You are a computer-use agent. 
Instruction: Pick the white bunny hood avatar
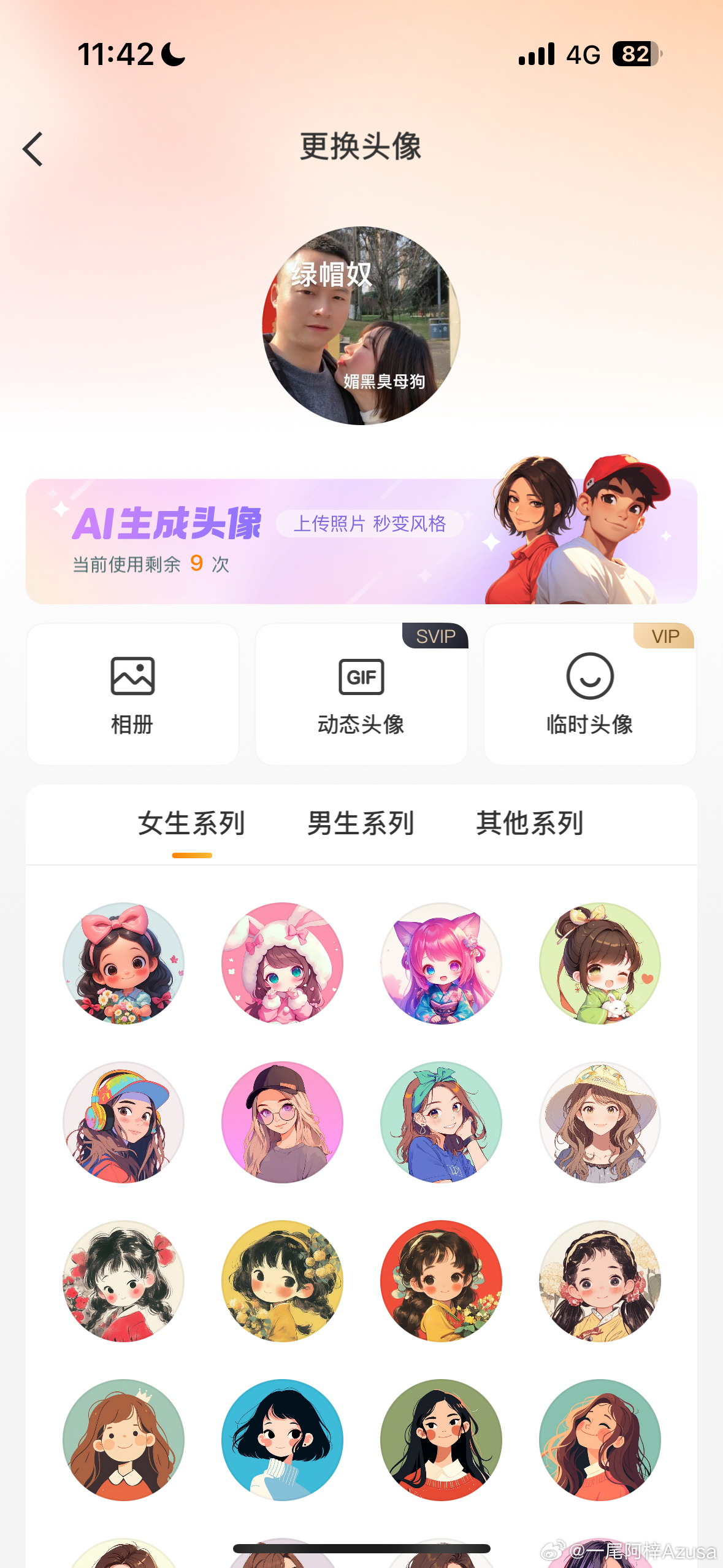pos(282,963)
